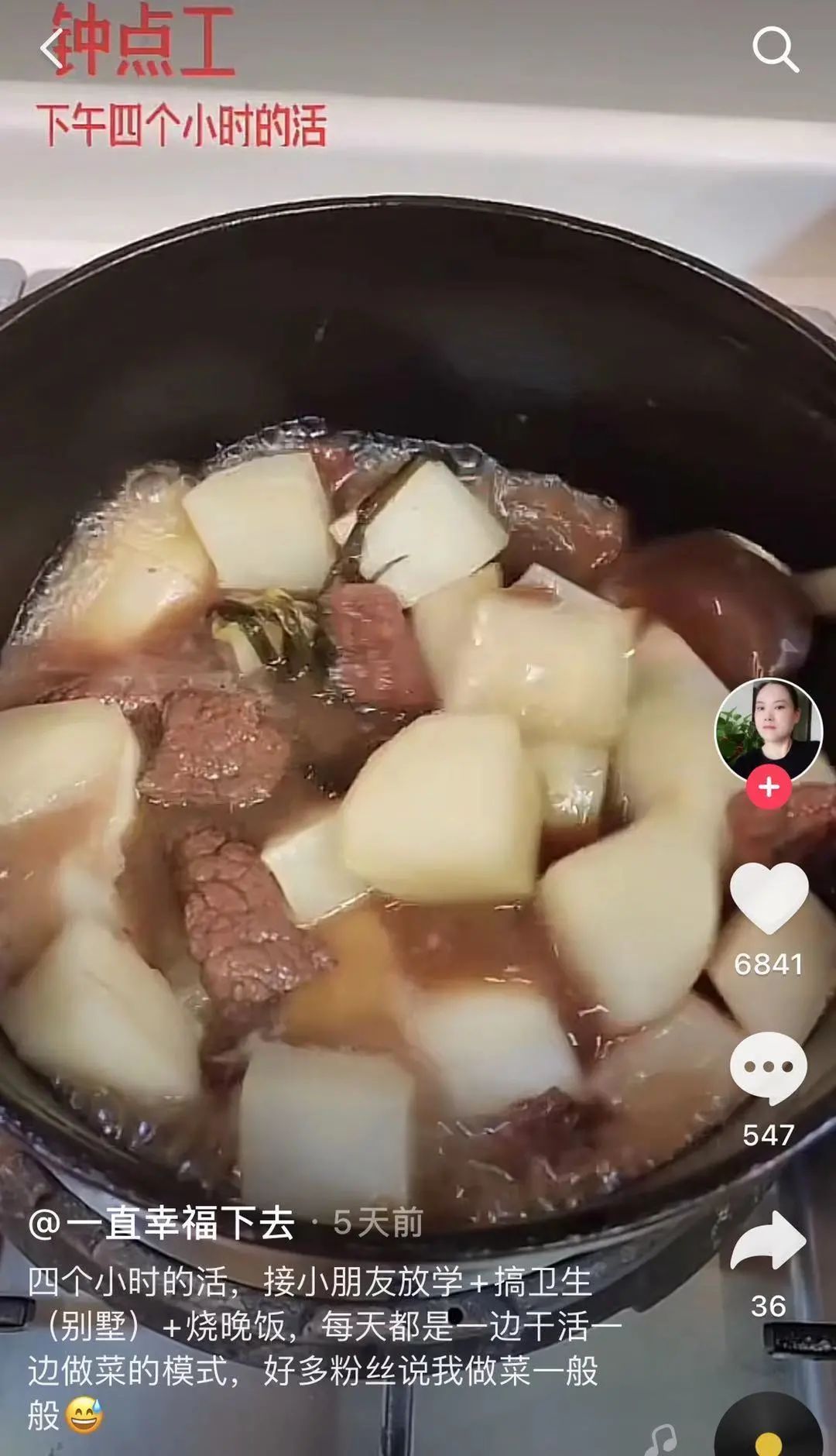Follow the creator with the red plus
836x1456 pixels.
[x=769, y=787]
